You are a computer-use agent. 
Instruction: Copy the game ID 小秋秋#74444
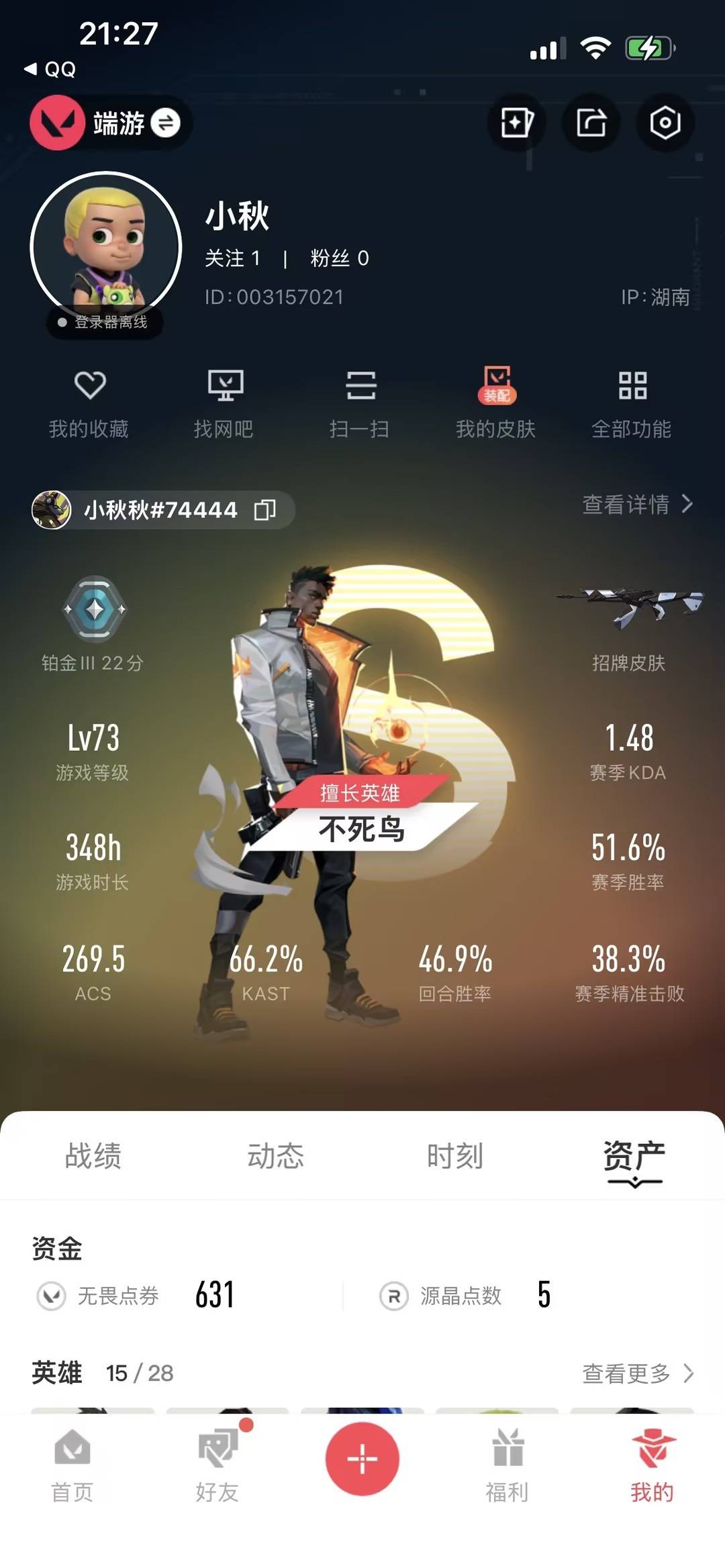coord(264,510)
